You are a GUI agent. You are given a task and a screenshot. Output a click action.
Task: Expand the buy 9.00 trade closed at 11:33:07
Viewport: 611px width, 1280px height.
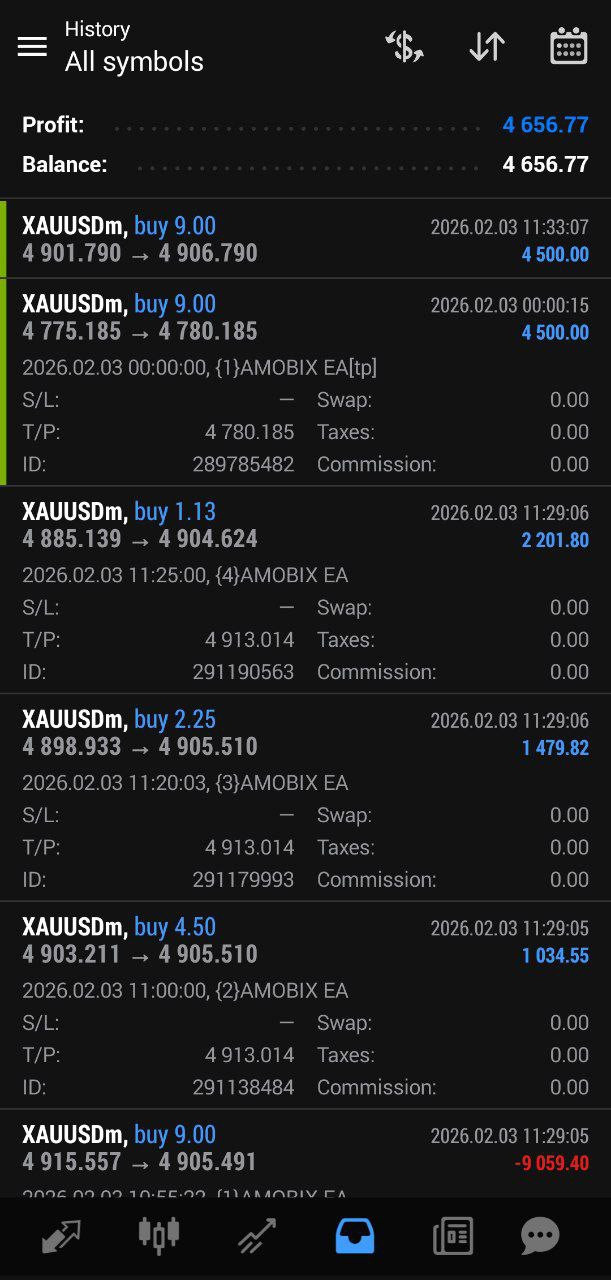coord(305,239)
